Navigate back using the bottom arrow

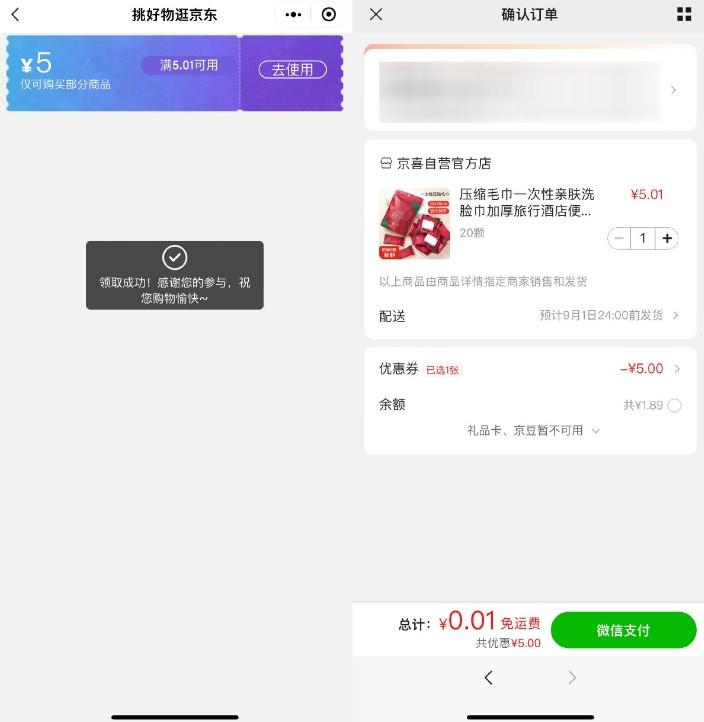coord(488,678)
